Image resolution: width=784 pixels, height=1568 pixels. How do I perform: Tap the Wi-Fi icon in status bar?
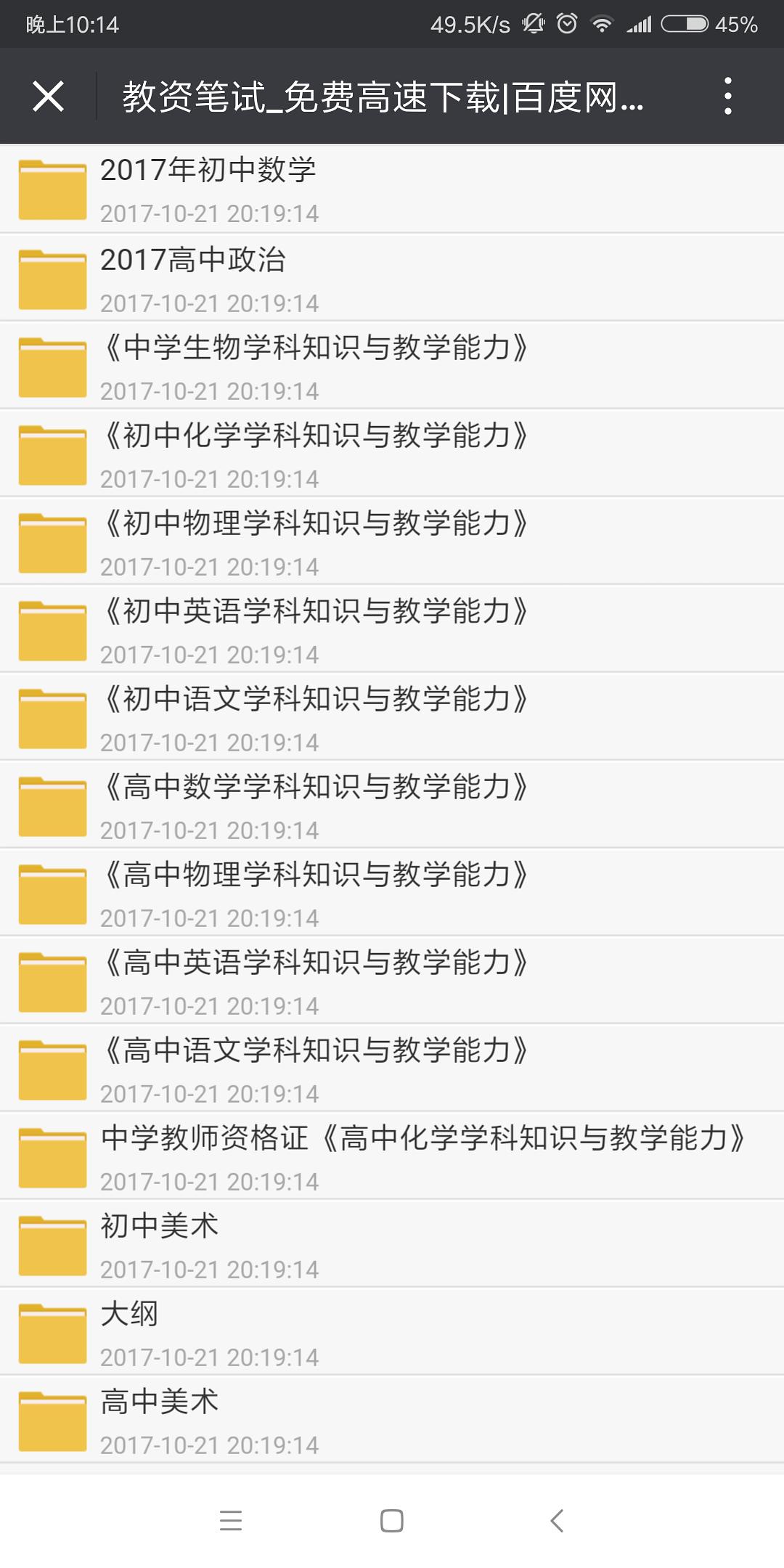603,24
